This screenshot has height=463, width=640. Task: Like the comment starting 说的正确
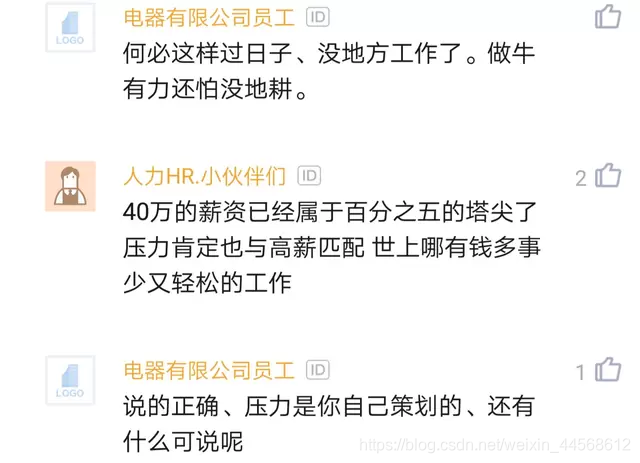608,370
